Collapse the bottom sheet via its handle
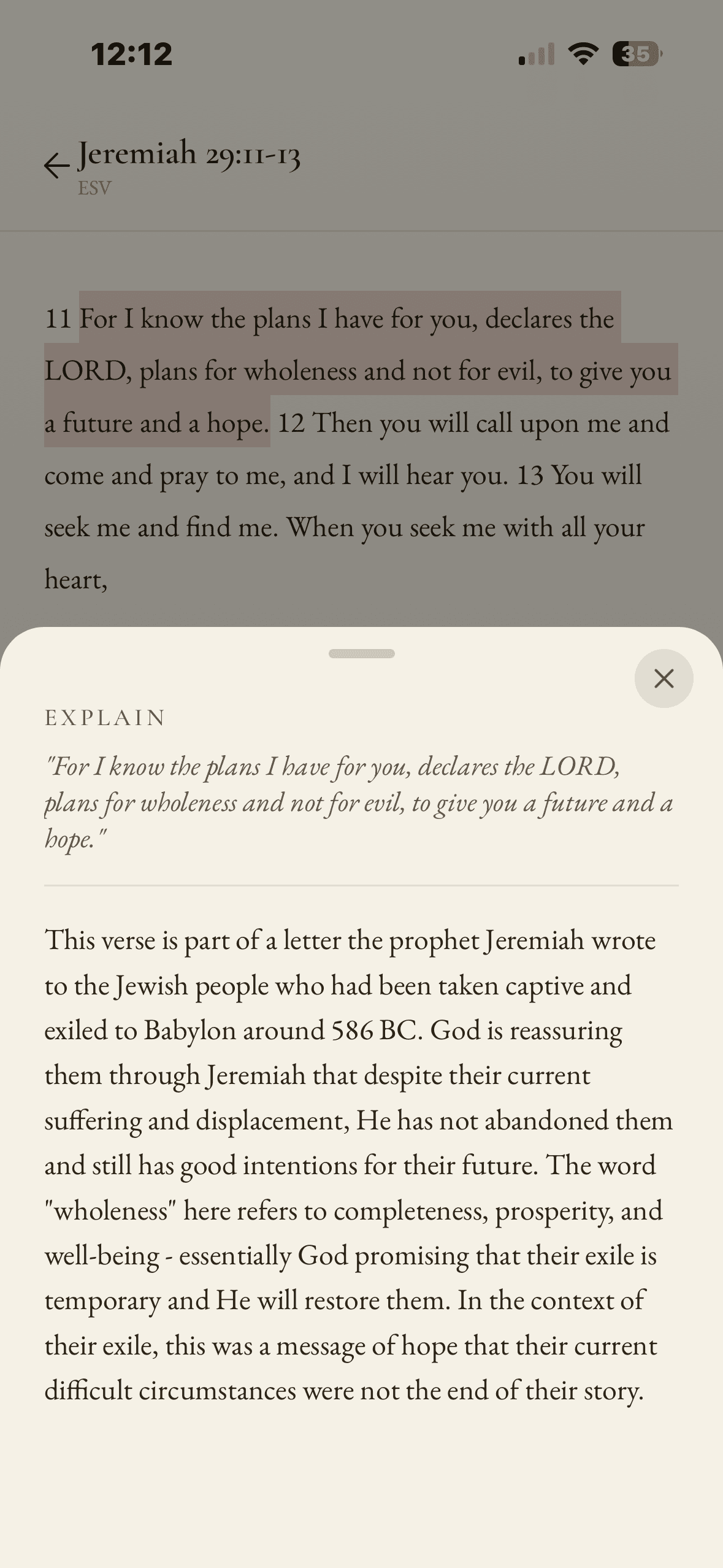The image size is (723, 1568). click(362, 654)
